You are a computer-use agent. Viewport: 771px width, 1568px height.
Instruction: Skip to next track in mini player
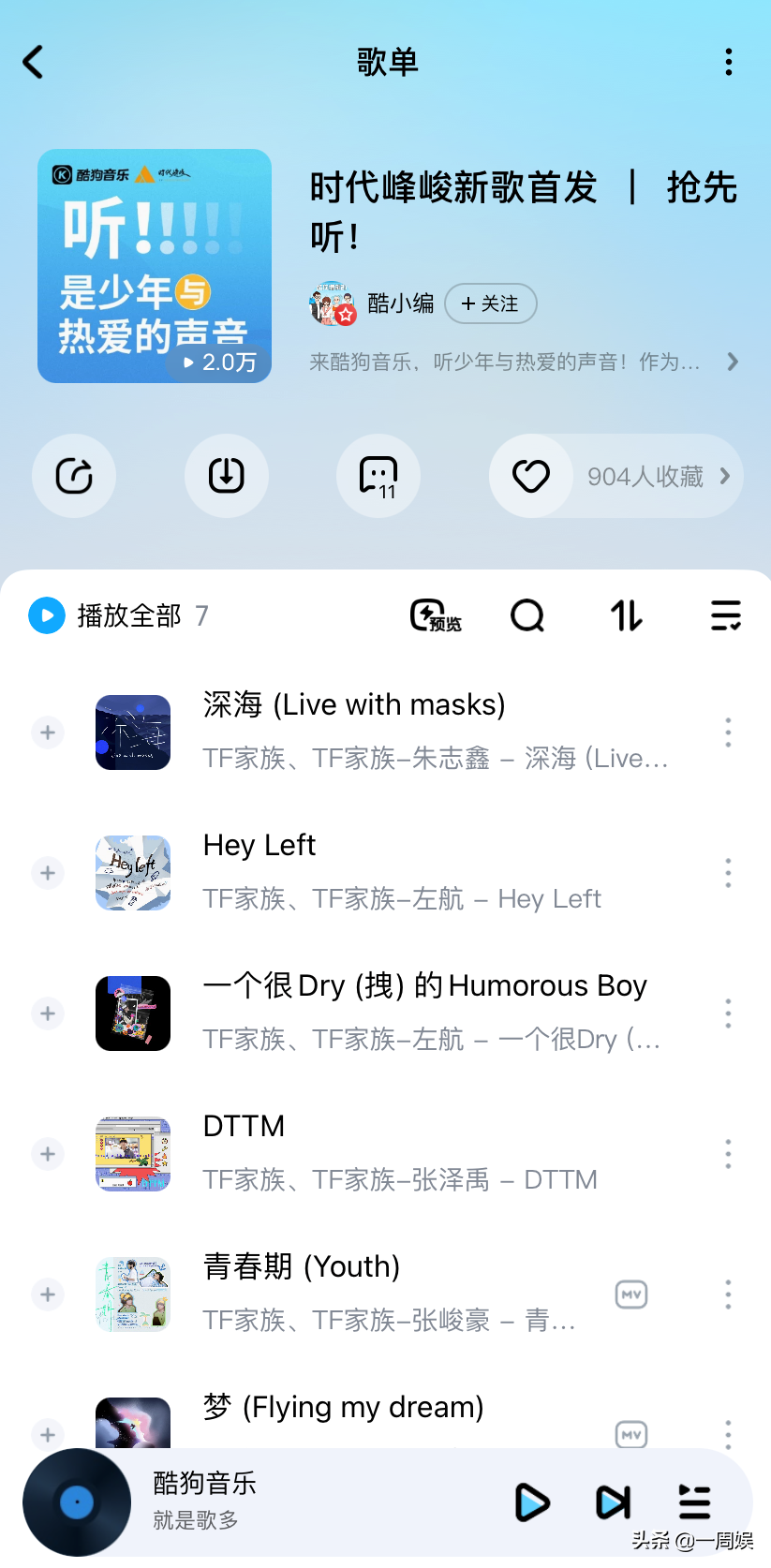click(614, 1502)
